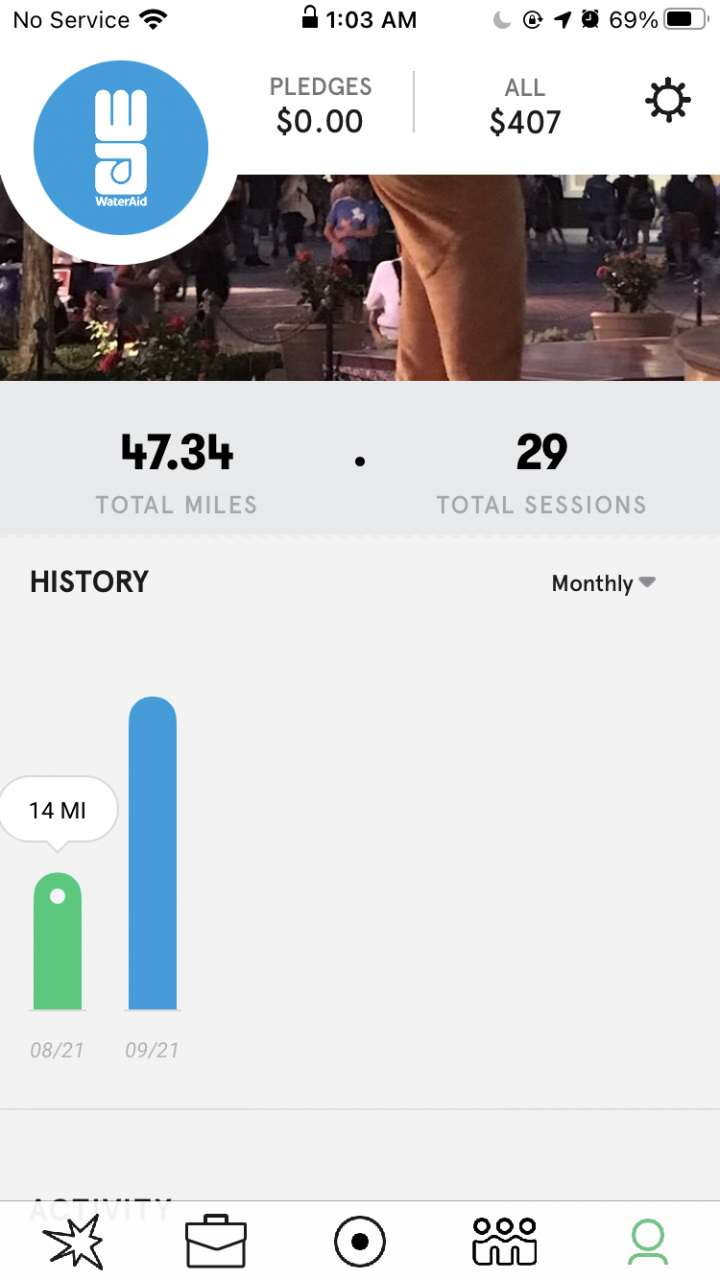Screen dimensions: 720x1280
Task: Select the 08/21 green history bar
Action: pos(57,941)
